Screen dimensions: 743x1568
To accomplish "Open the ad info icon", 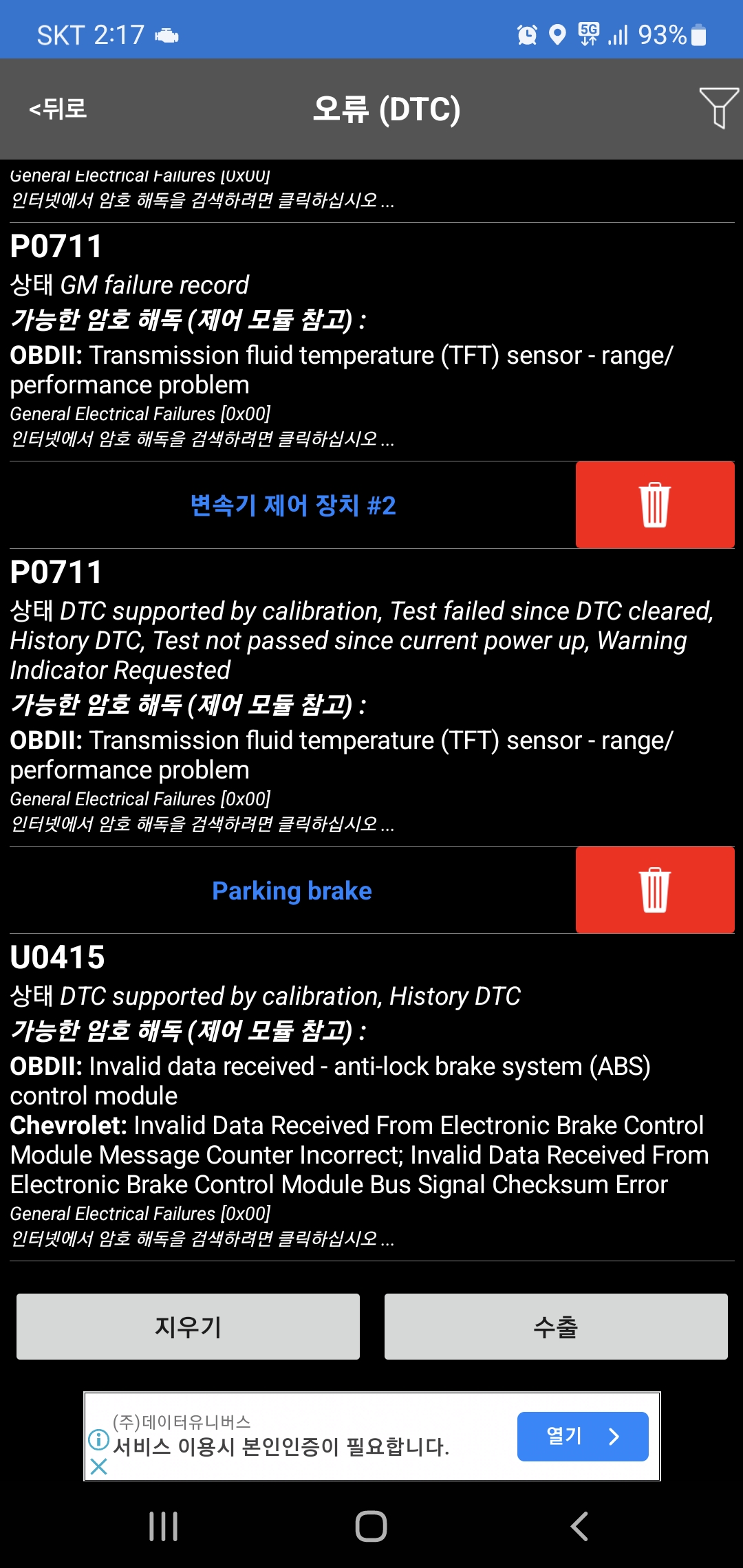I will pyautogui.click(x=98, y=1439).
